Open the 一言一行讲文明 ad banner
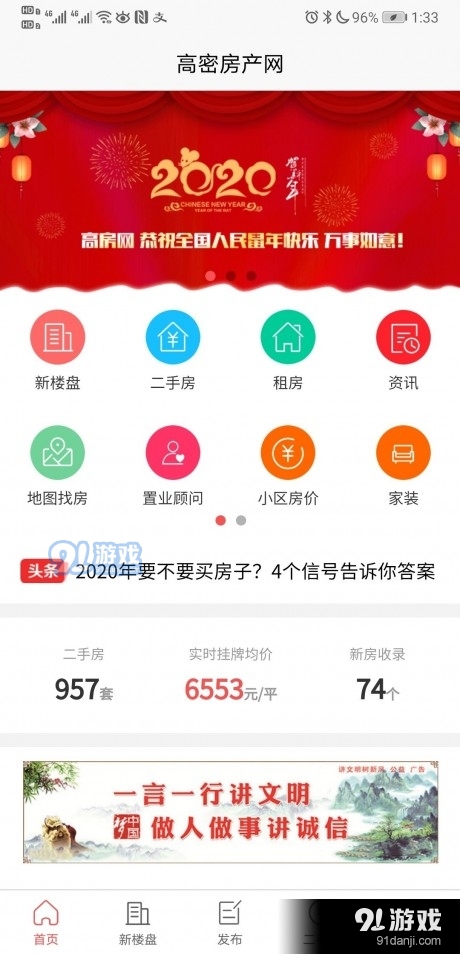 click(231, 812)
